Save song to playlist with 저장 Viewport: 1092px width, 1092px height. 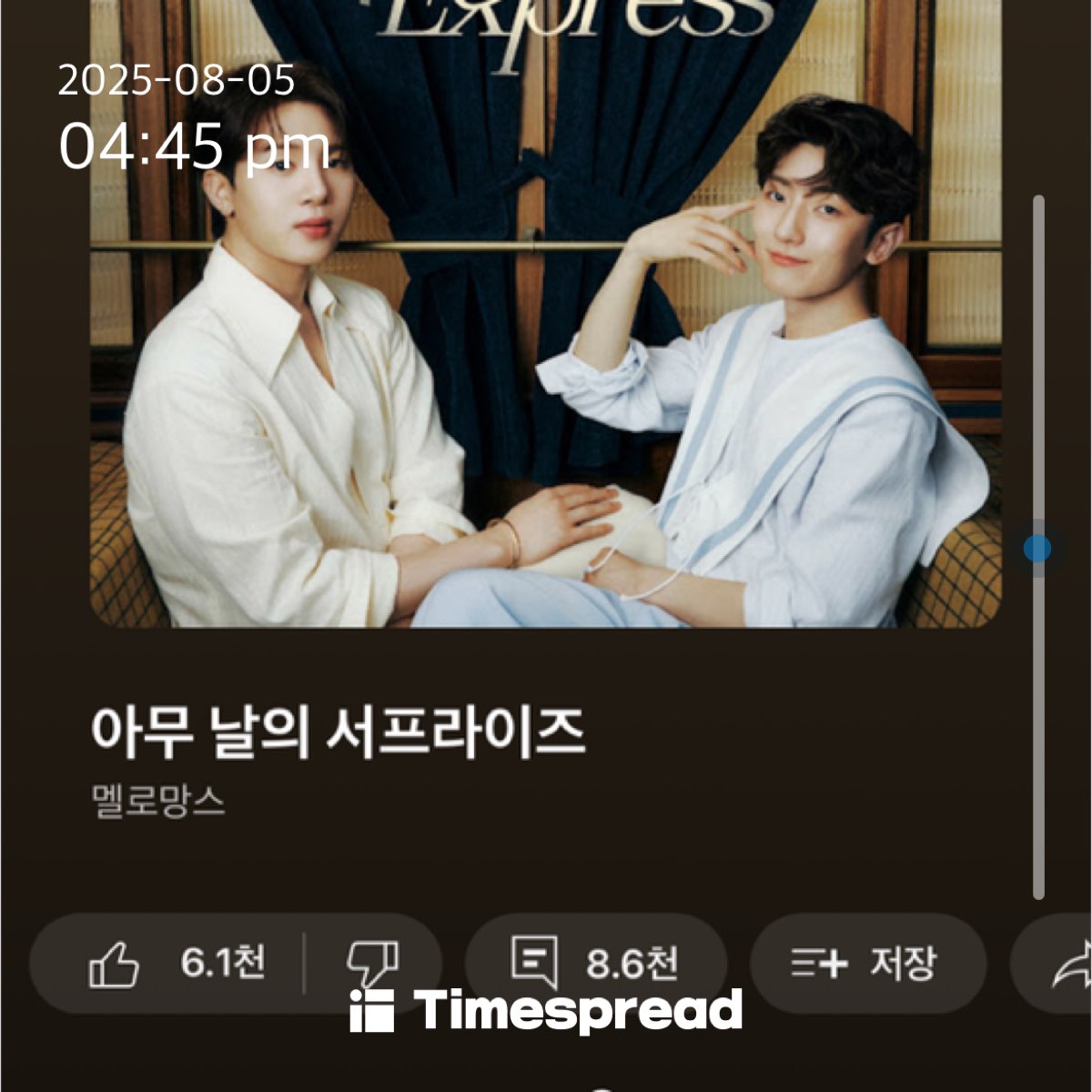click(x=867, y=965)
